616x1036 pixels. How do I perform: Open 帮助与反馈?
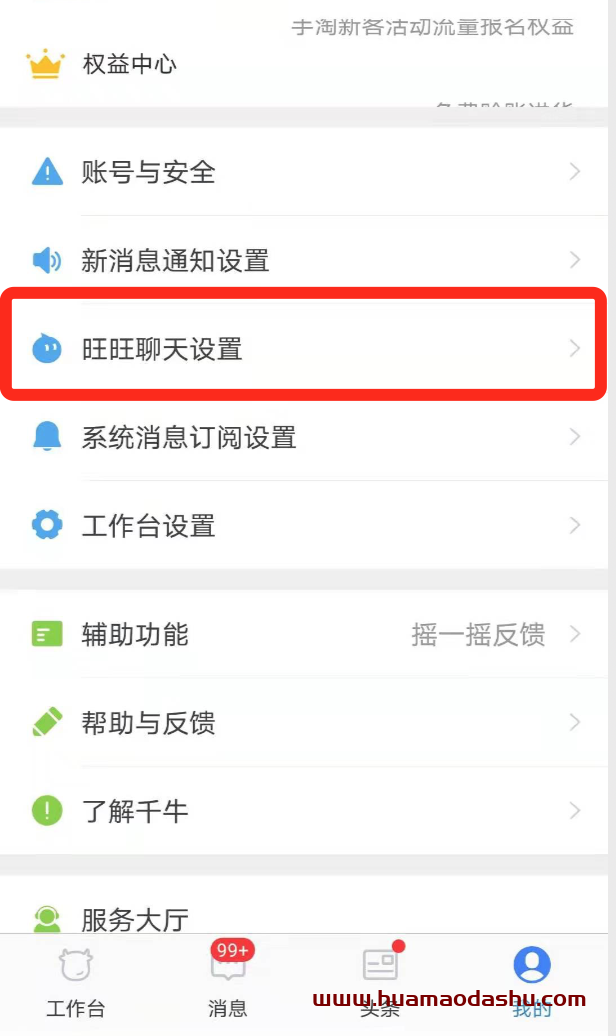point(304,722)
